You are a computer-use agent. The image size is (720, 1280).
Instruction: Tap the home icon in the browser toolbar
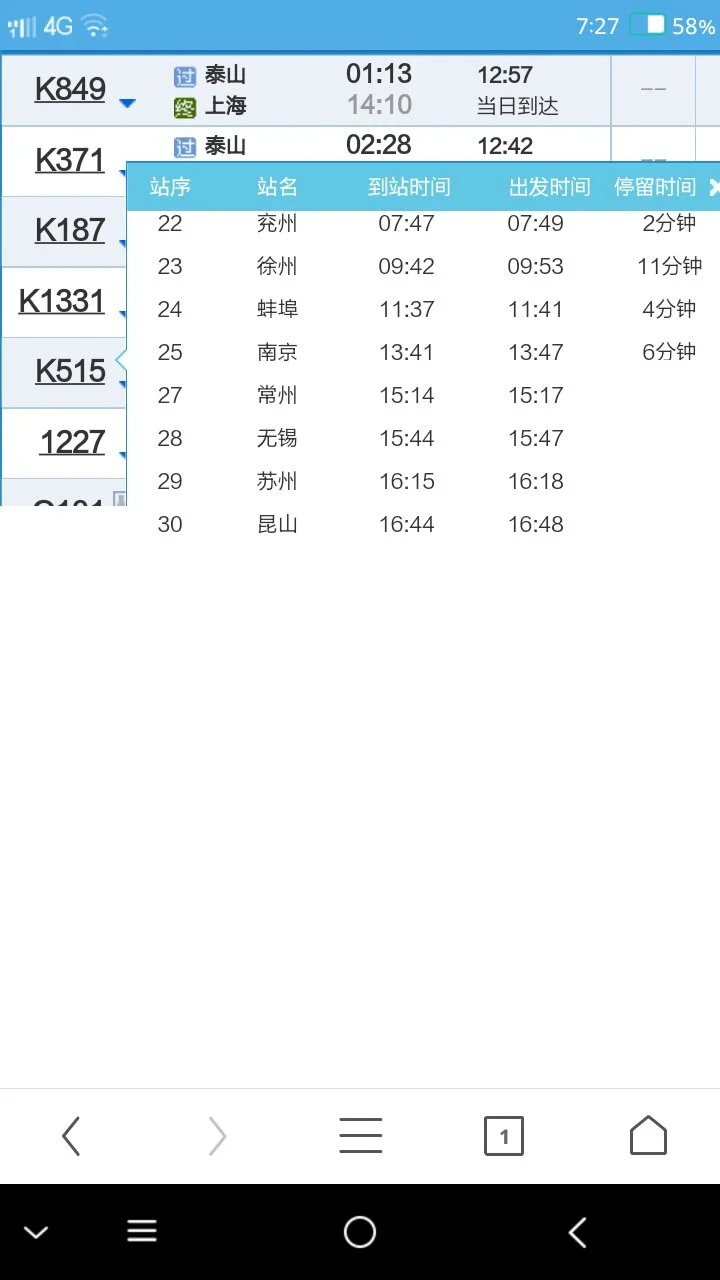click(648, 1136)
